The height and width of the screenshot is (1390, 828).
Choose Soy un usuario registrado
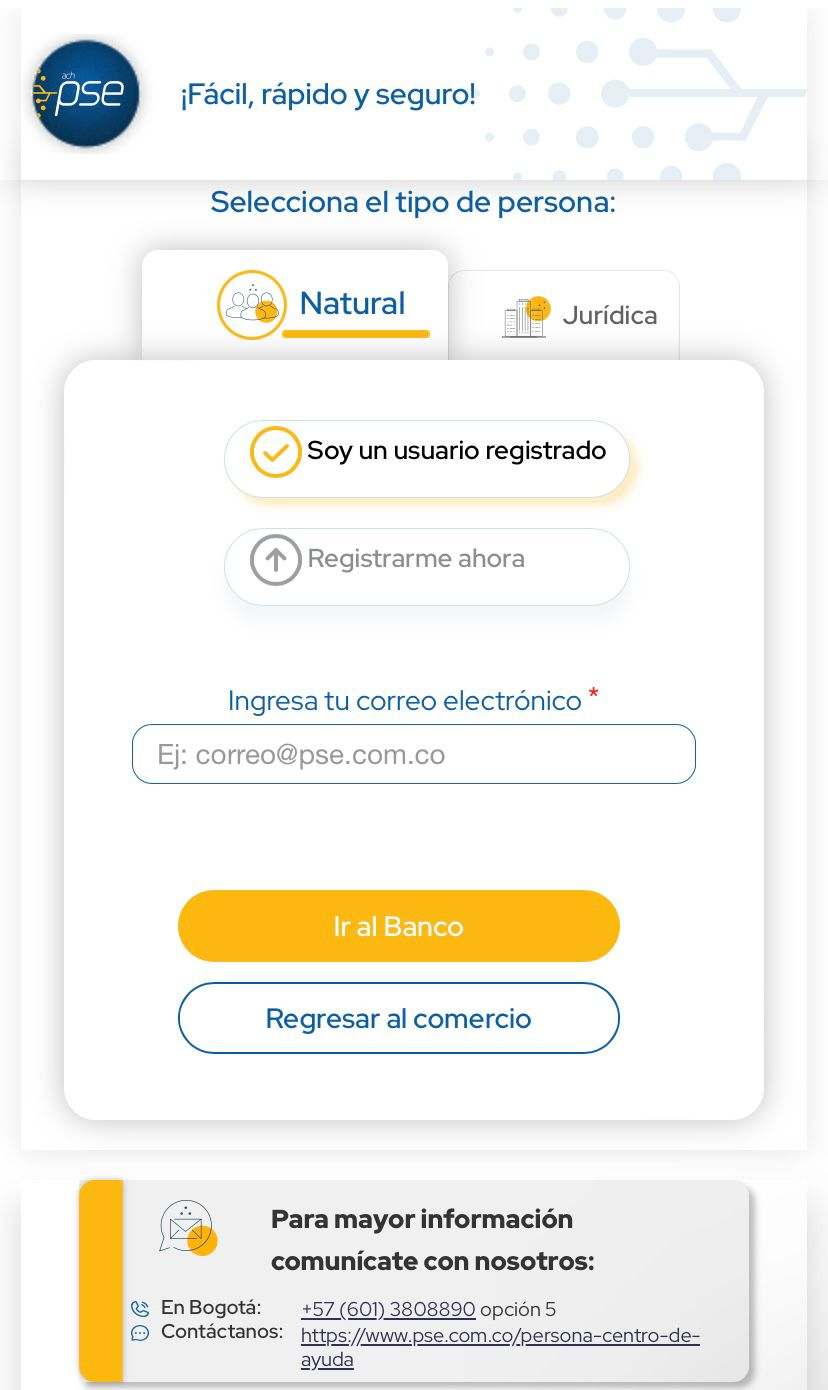(427, 452)
